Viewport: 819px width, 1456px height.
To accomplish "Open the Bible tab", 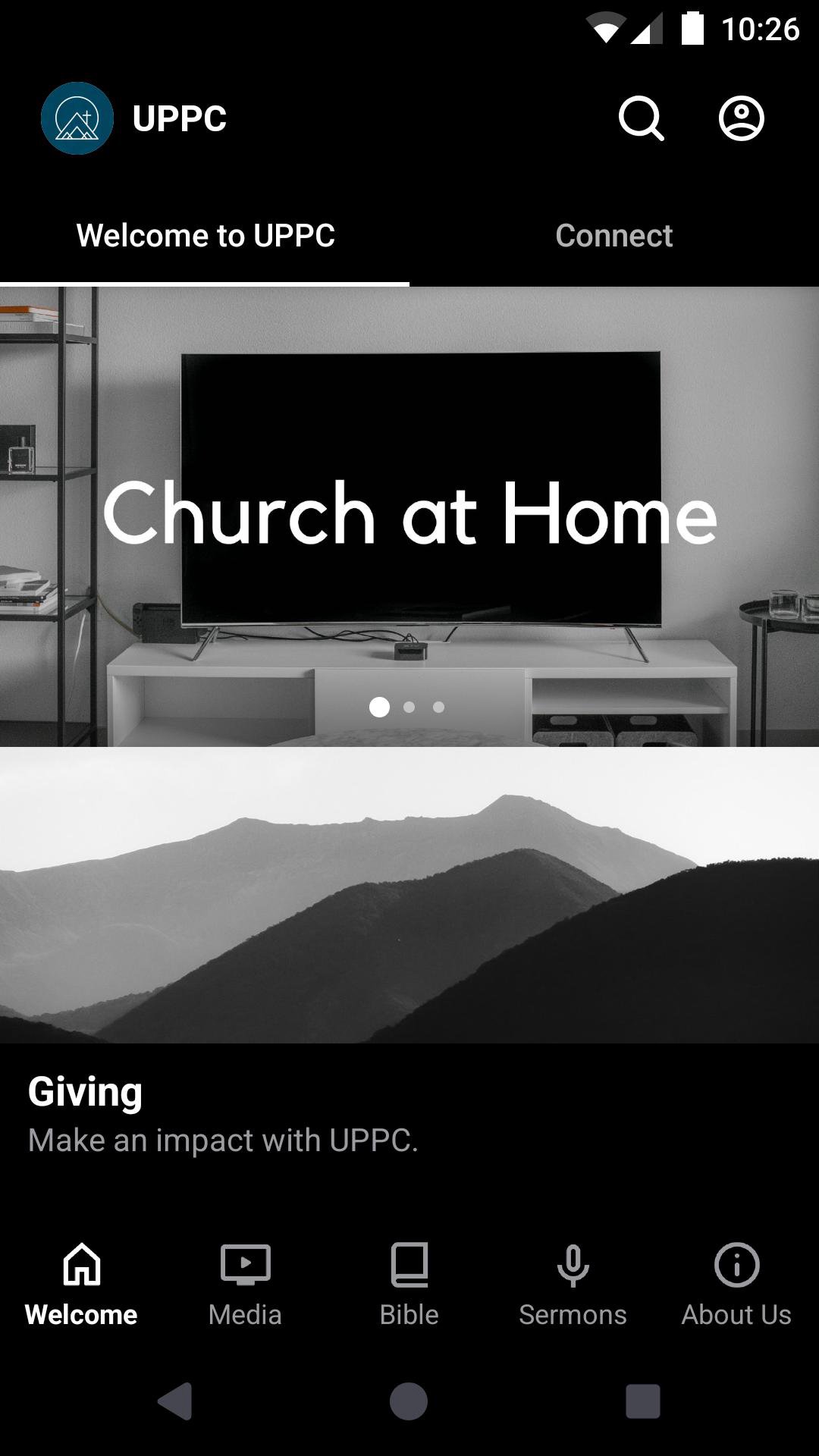I will [409, 1283].
